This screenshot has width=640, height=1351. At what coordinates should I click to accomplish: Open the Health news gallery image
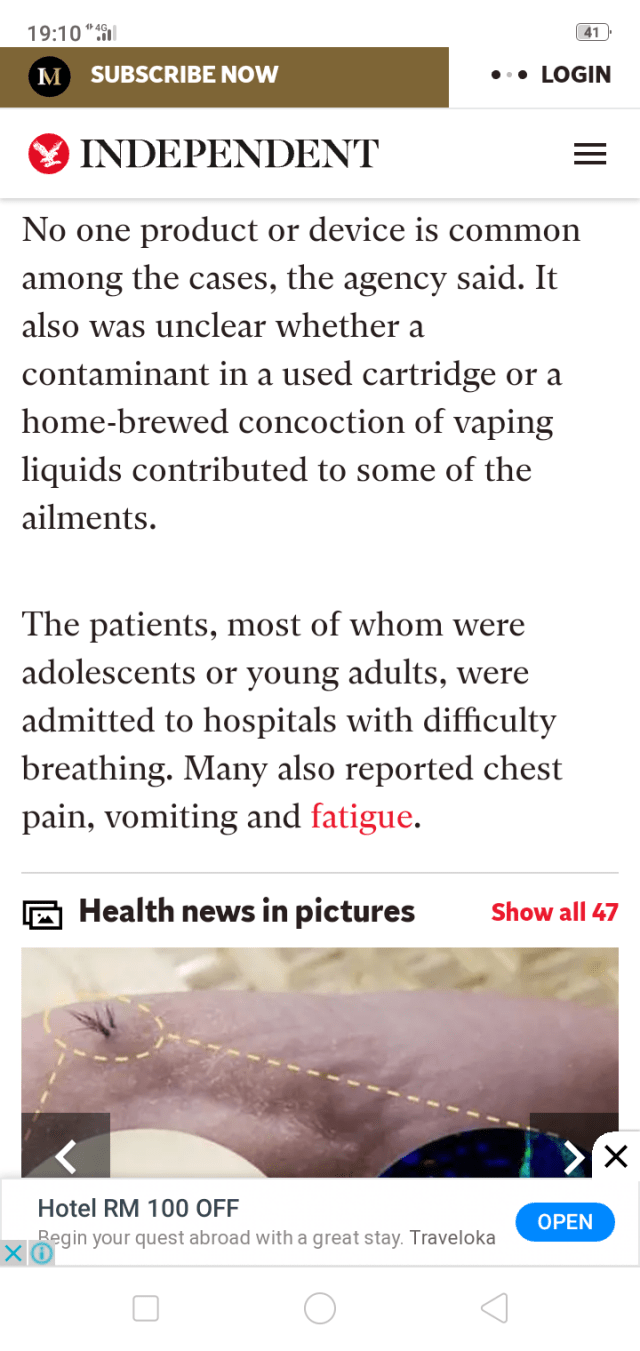coord(320,1050)
